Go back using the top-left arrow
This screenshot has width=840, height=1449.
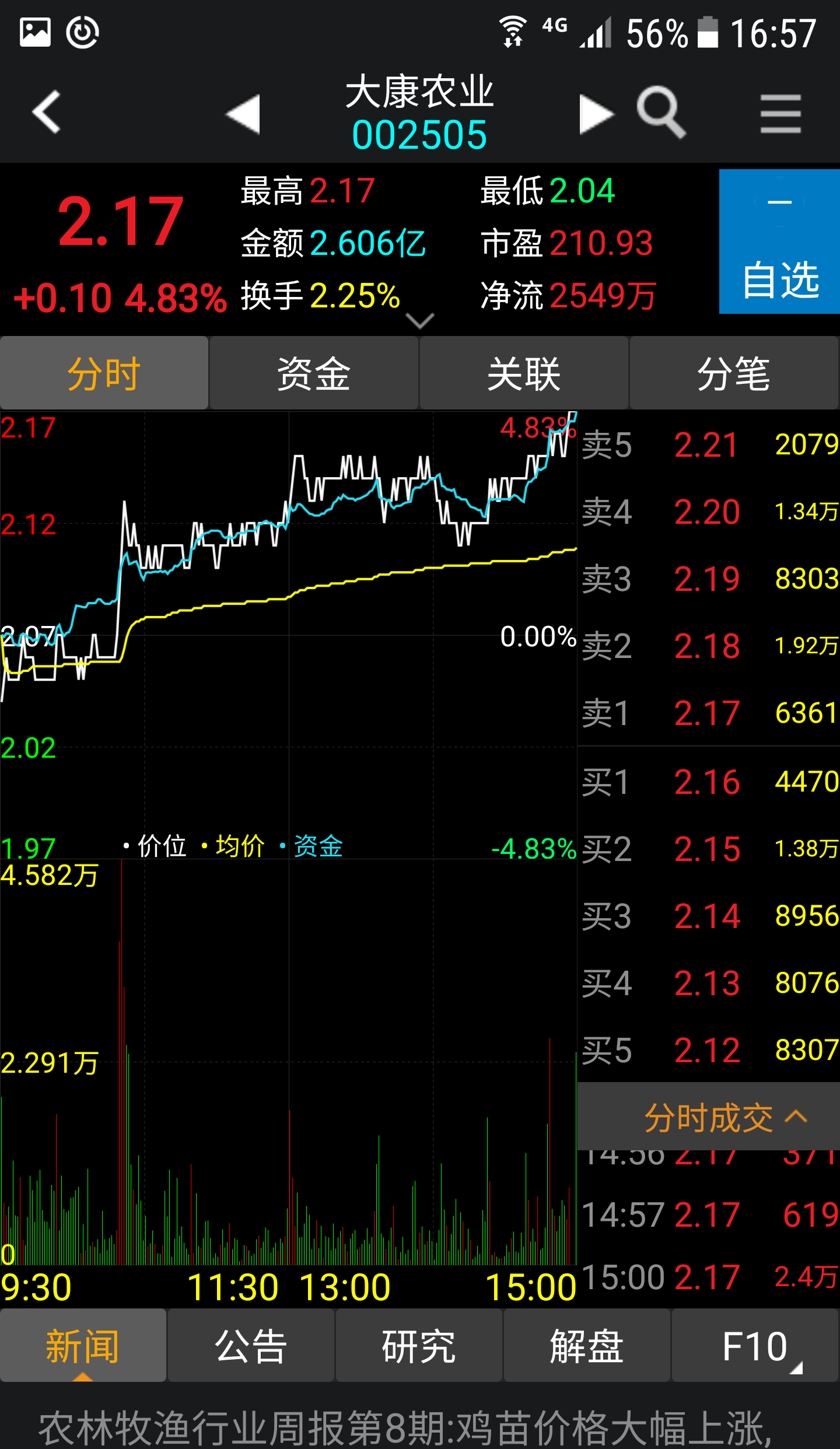pos(47,112)
